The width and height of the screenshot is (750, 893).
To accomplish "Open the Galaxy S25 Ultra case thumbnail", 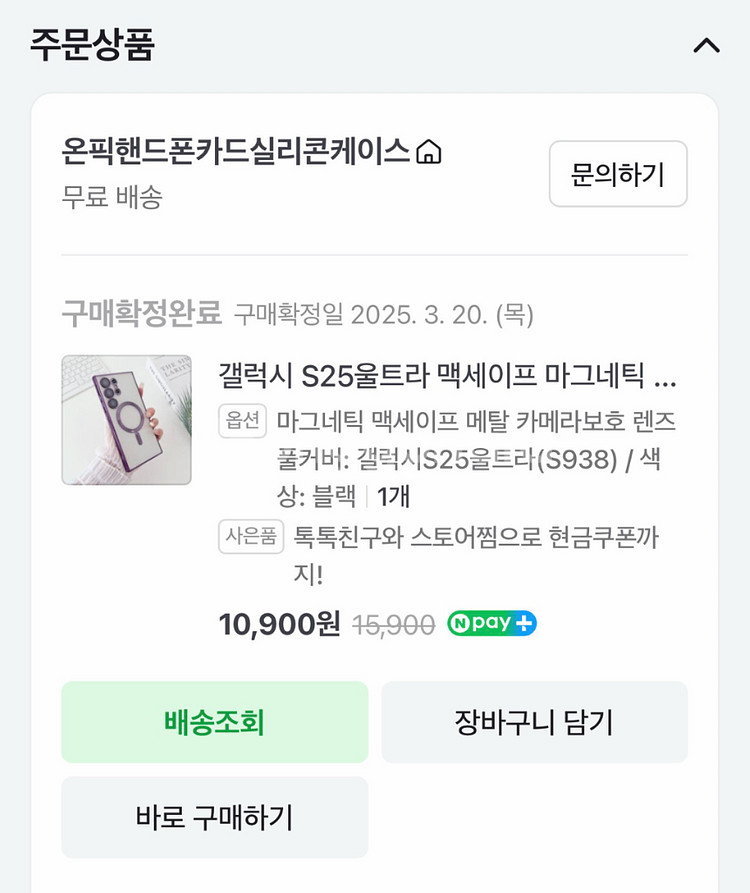I will tap(126, 420).
